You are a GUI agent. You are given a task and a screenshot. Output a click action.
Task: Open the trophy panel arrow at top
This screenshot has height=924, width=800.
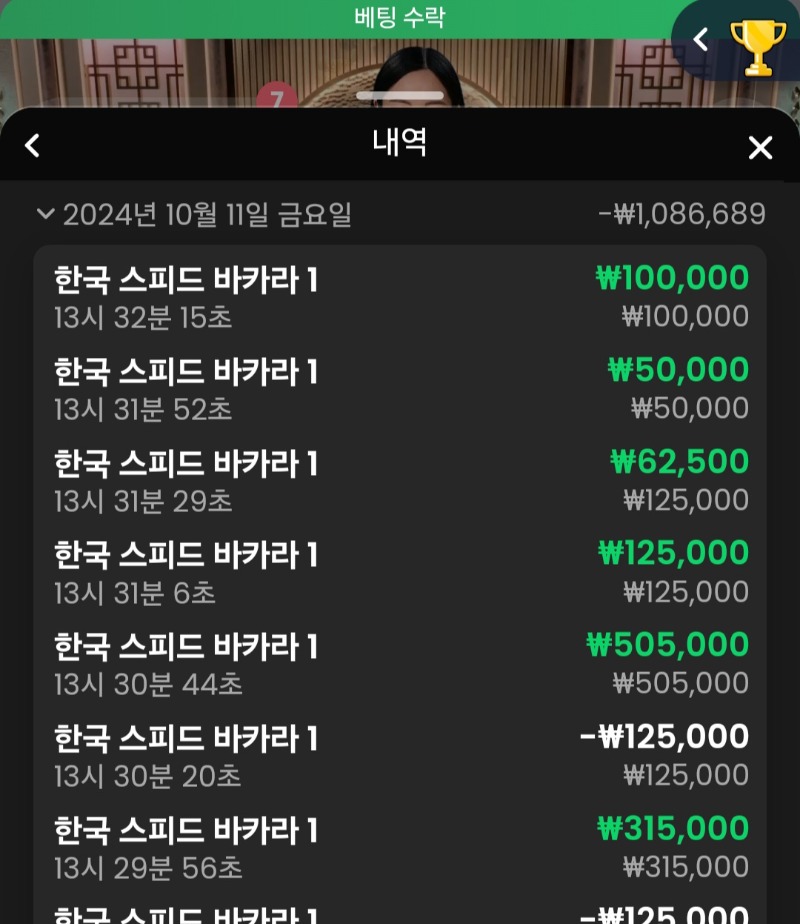[701, 39]
